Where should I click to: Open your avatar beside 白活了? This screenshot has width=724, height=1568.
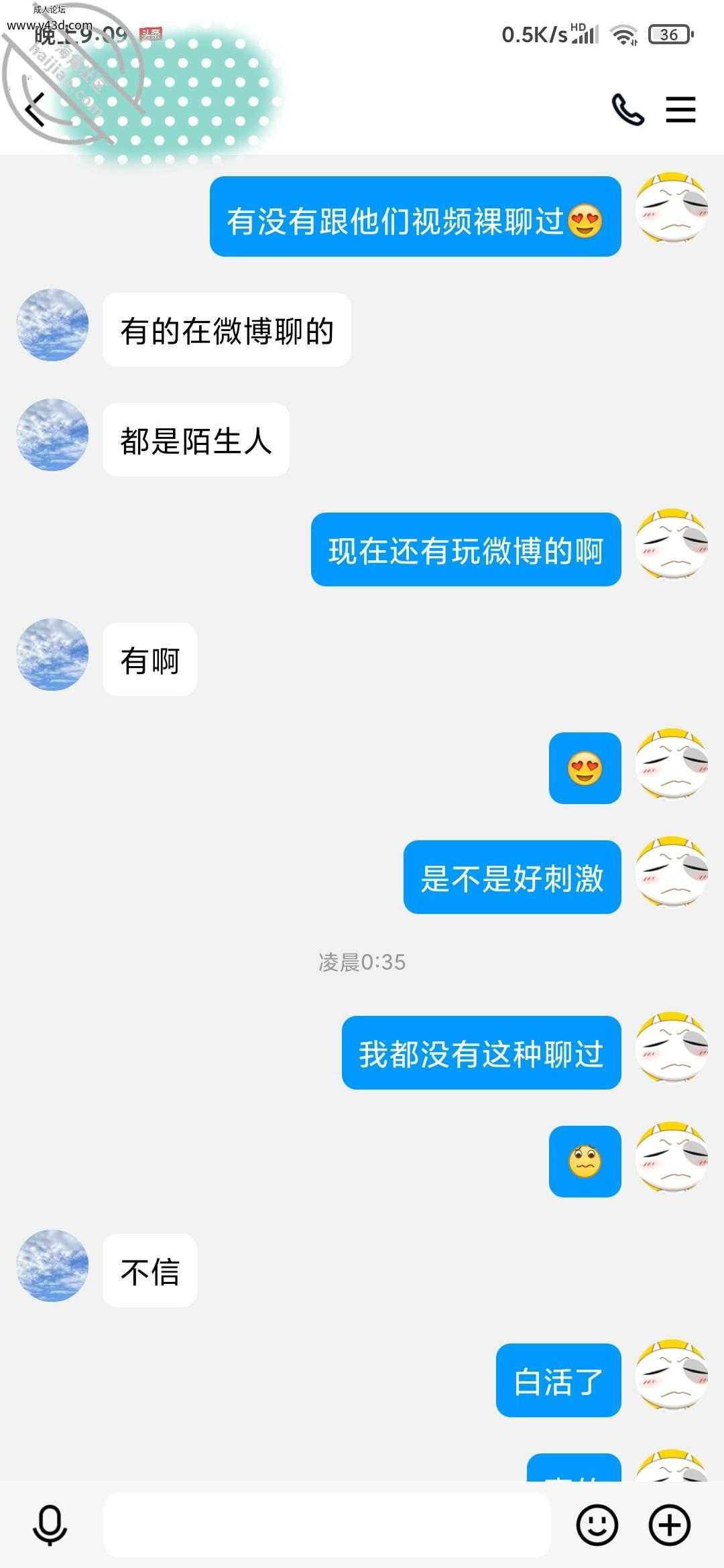671,1375
